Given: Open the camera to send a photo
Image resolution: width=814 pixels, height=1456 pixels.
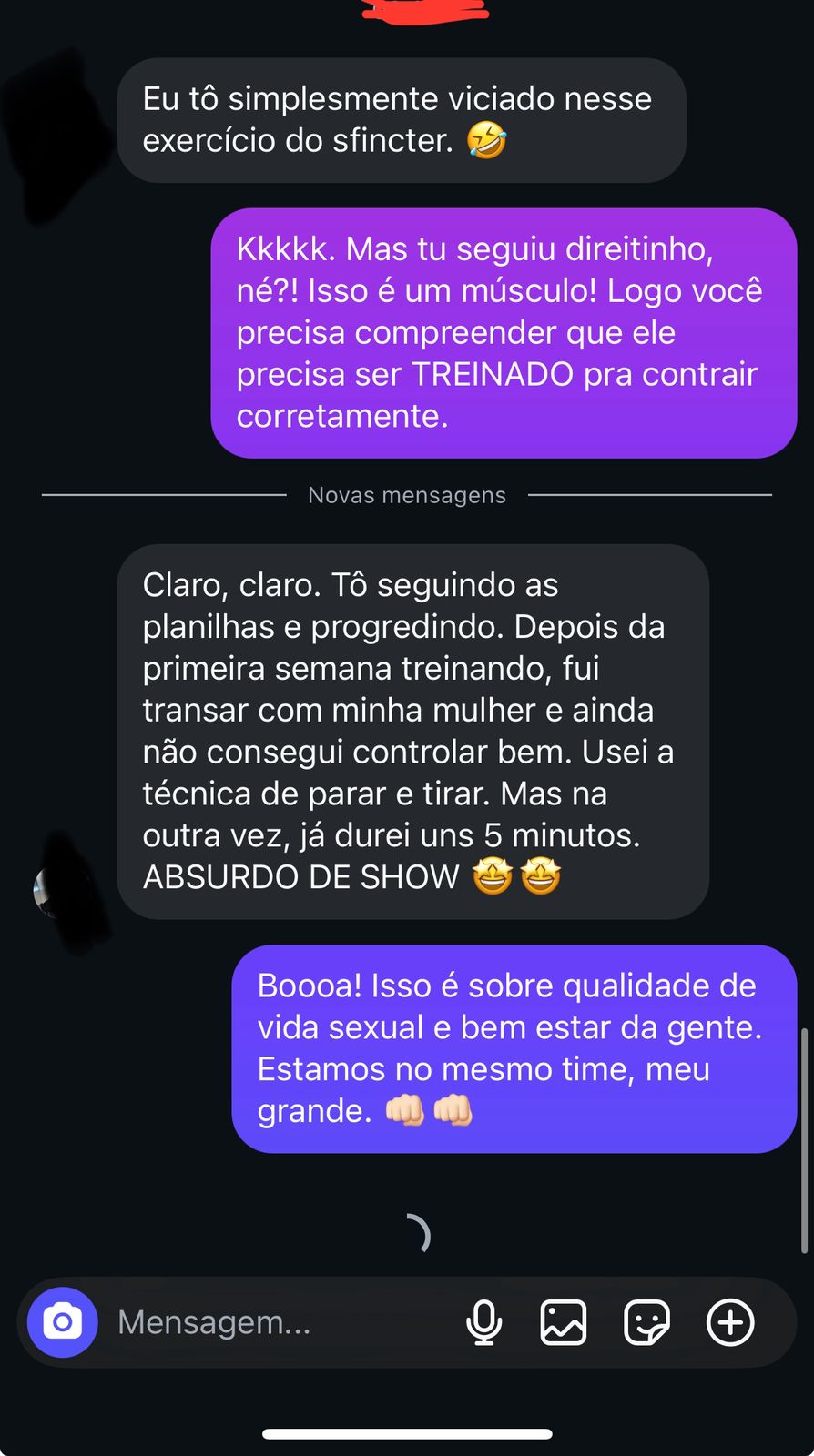Looking at the screenshot, I should 61,1322.
